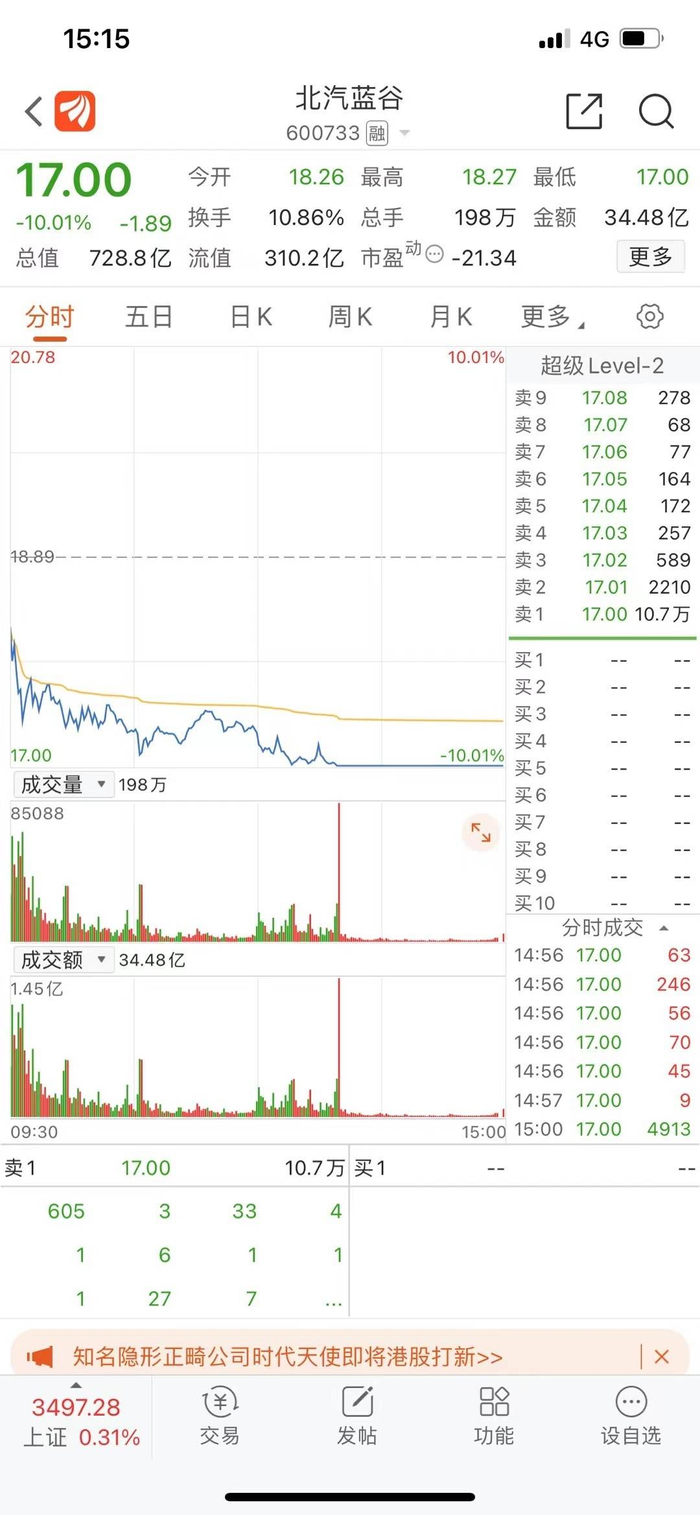Open the 时代天使 港股打新 banner link
The height and width of the screenshot is (1515, 700).
[x=288, y=1357]
